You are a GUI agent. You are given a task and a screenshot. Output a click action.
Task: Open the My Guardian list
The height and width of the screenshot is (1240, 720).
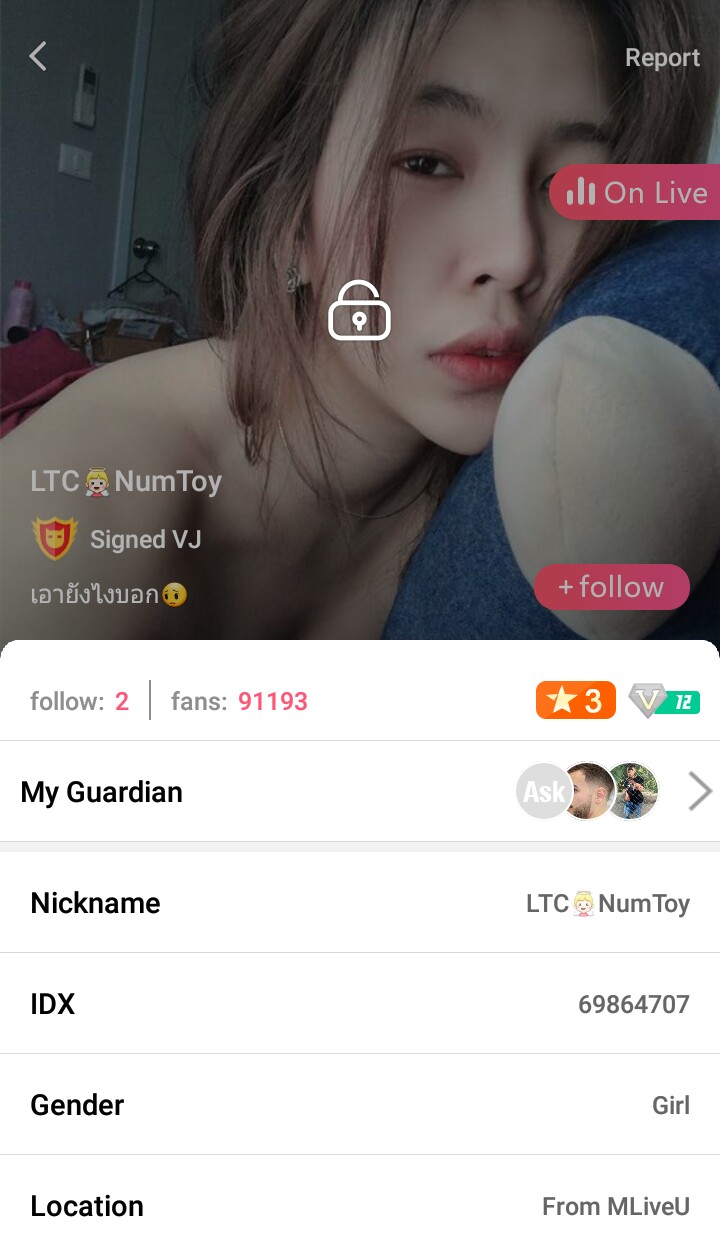click(x=699, y=792)
